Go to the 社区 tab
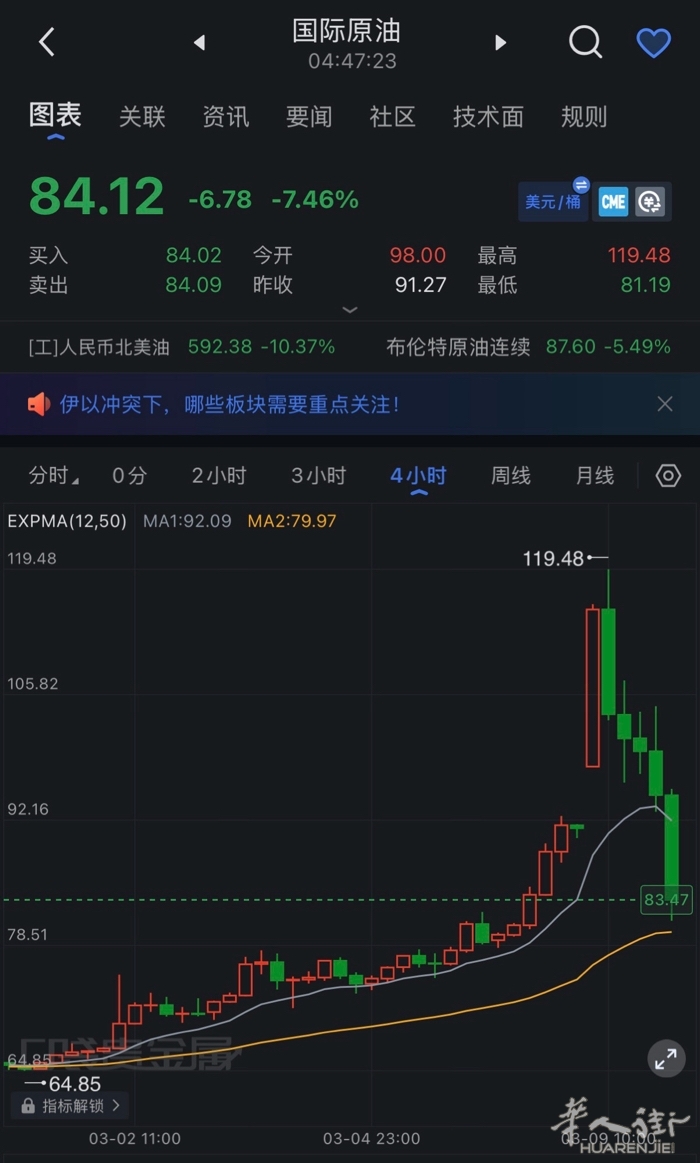The image size is (700, 1163). click(392, 117)
